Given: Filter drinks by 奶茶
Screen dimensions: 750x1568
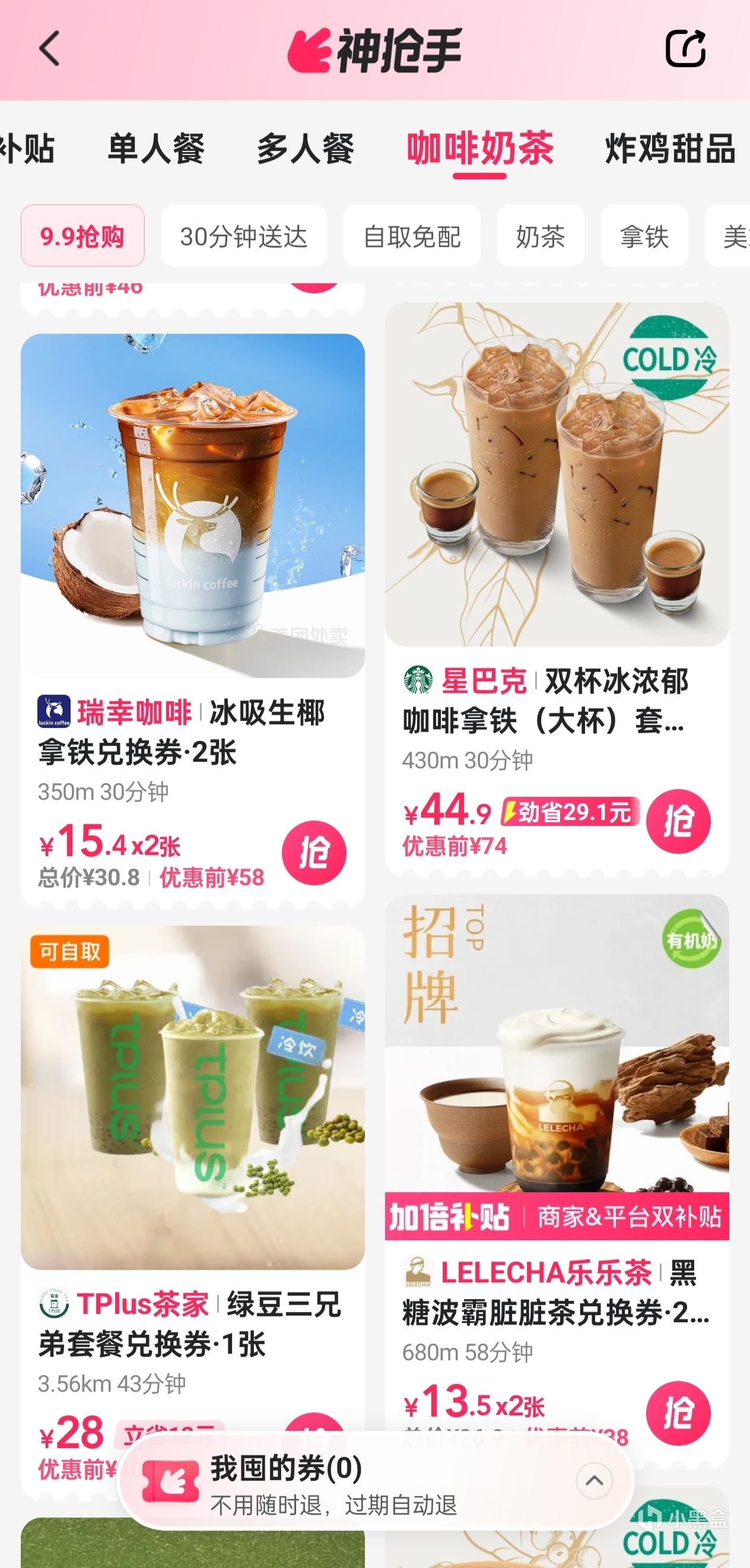Looking at the screenshot, I should (x=541, y=236).
